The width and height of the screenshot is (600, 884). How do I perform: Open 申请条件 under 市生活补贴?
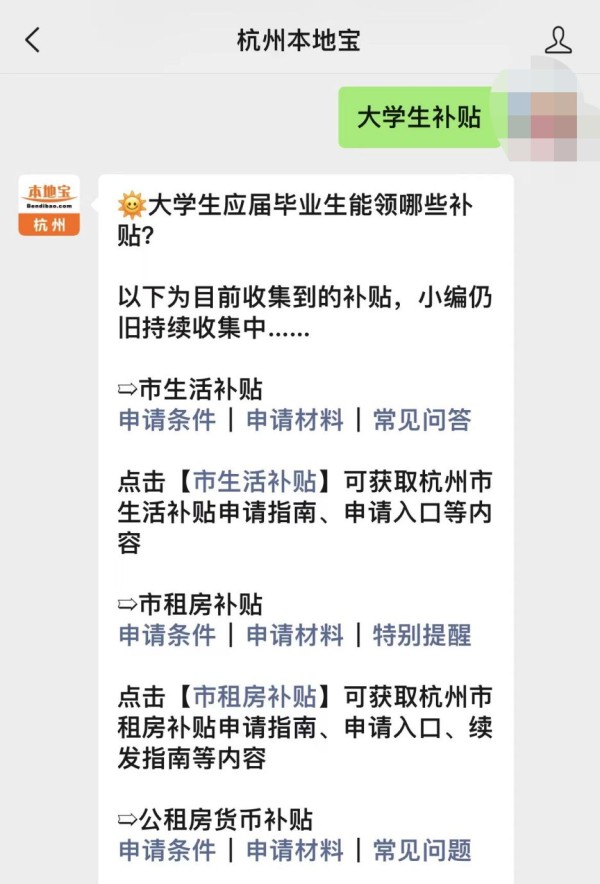(167, 420)
